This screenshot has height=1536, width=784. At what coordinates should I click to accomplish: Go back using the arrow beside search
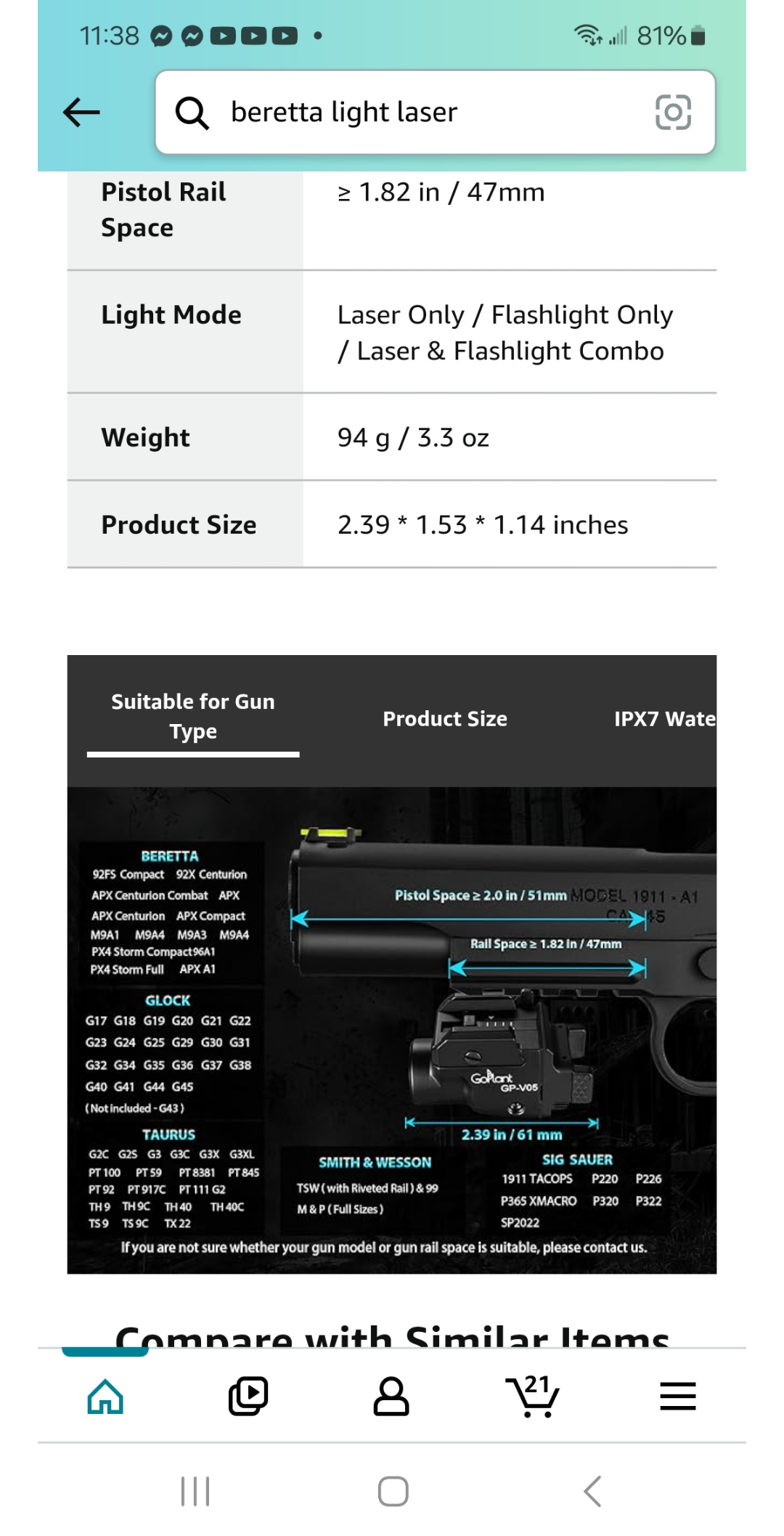click(81, 113)
